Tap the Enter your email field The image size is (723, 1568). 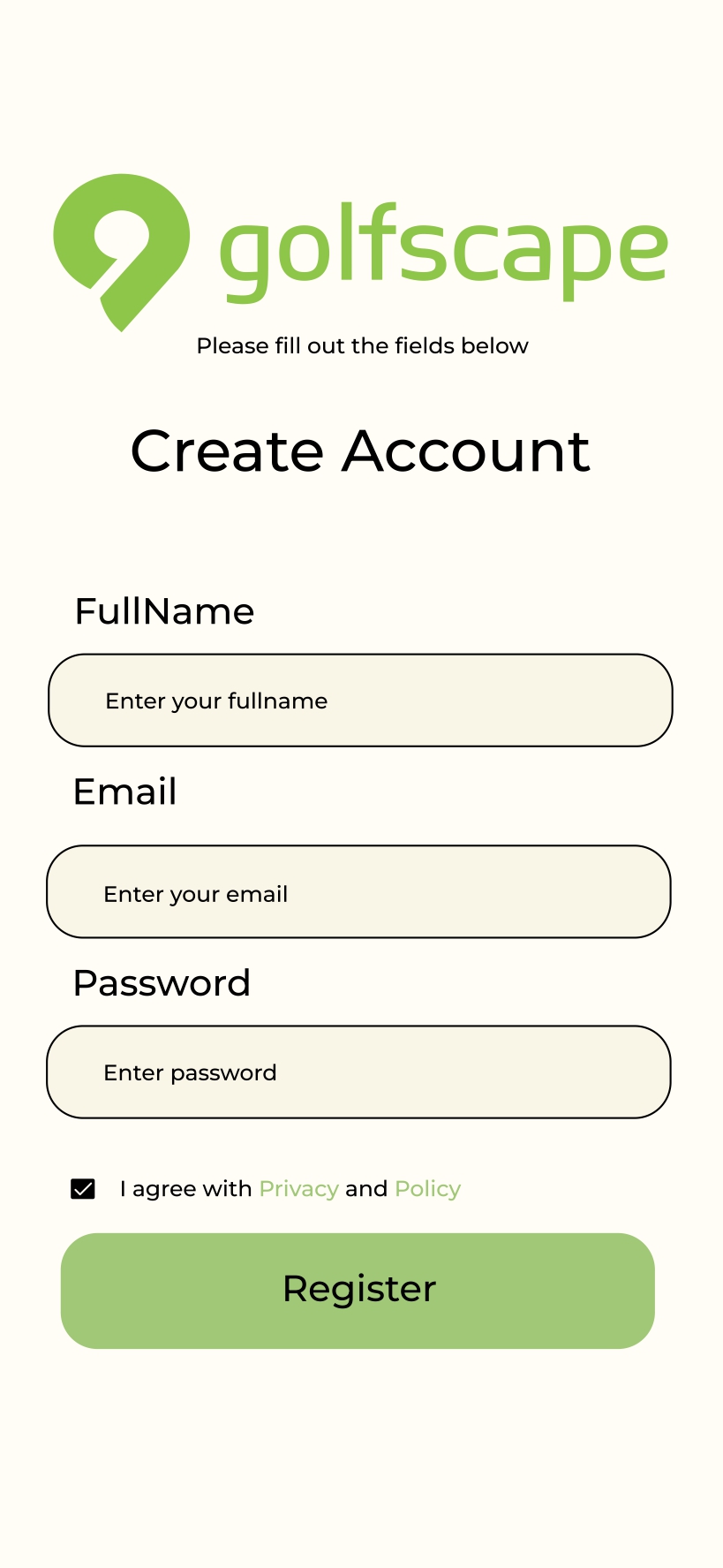358,891
